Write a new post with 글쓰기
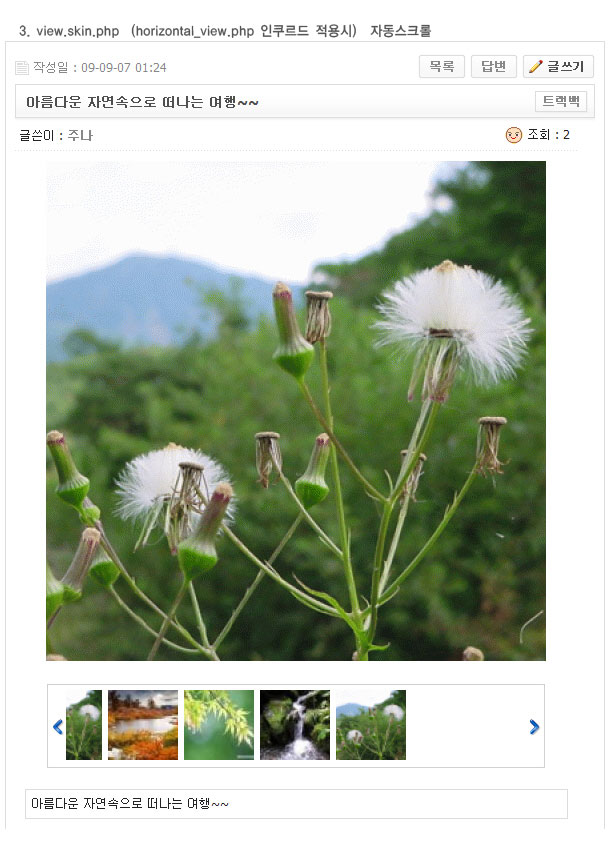Viewport: 610px width, 851px height. (x=558, y=67)
